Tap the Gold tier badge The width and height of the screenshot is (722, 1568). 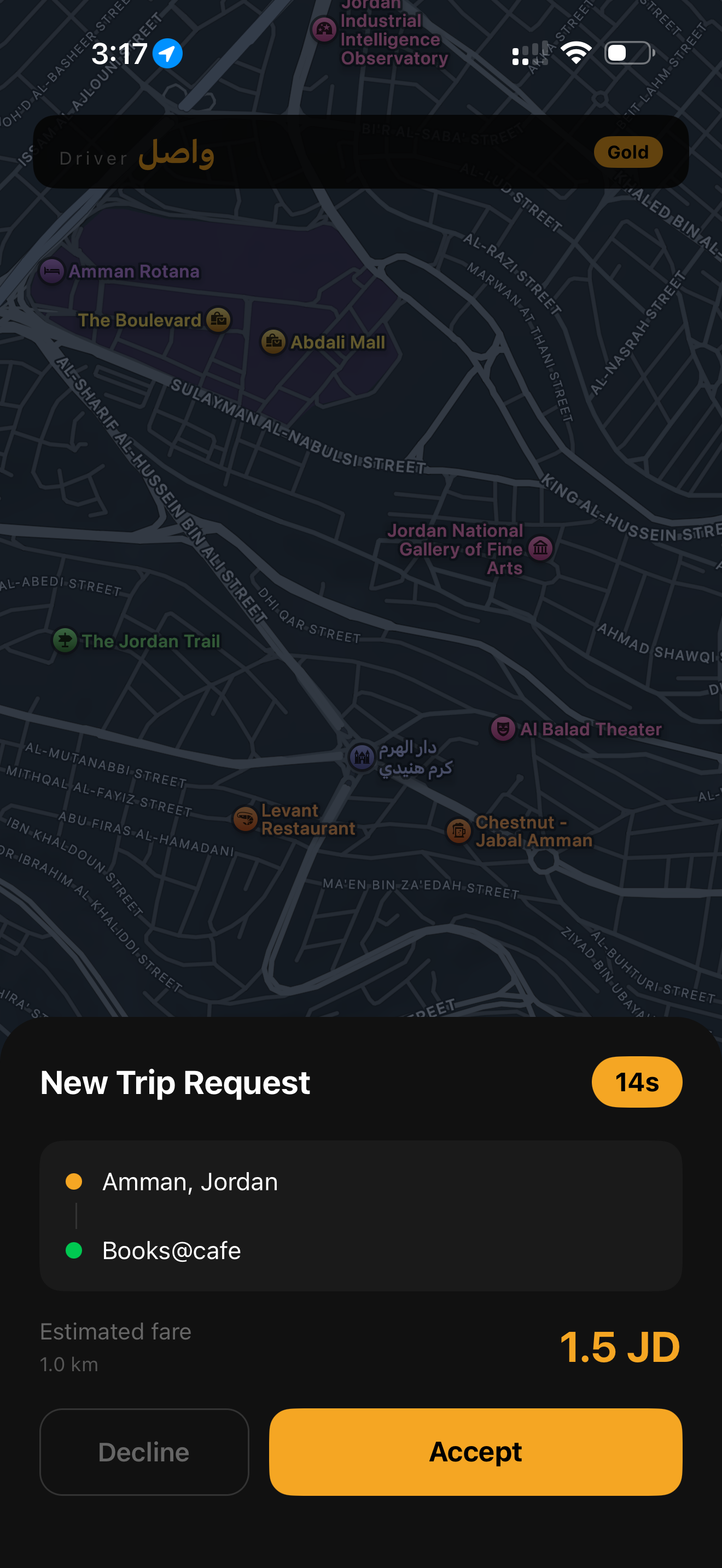(627, 152)
